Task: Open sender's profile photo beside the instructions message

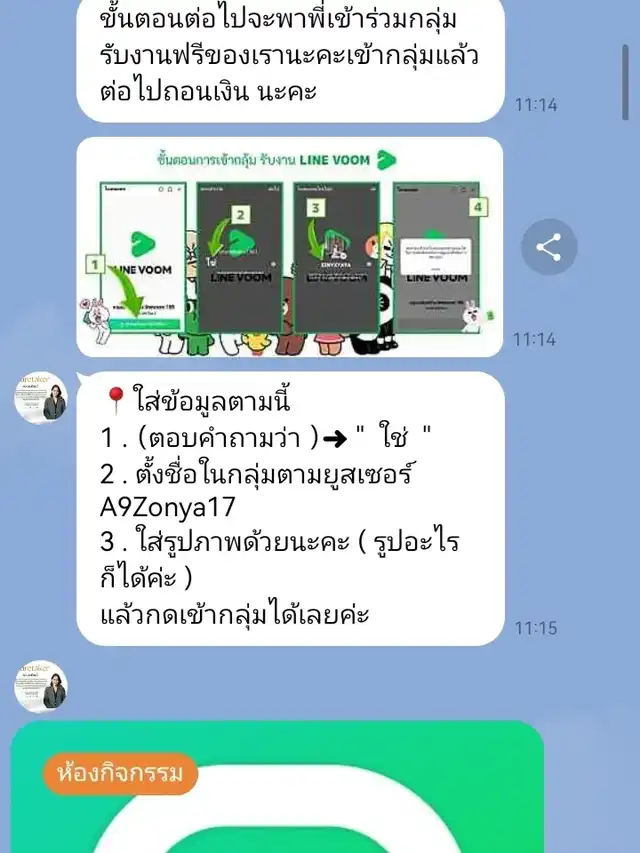Action: coord(41,398)
